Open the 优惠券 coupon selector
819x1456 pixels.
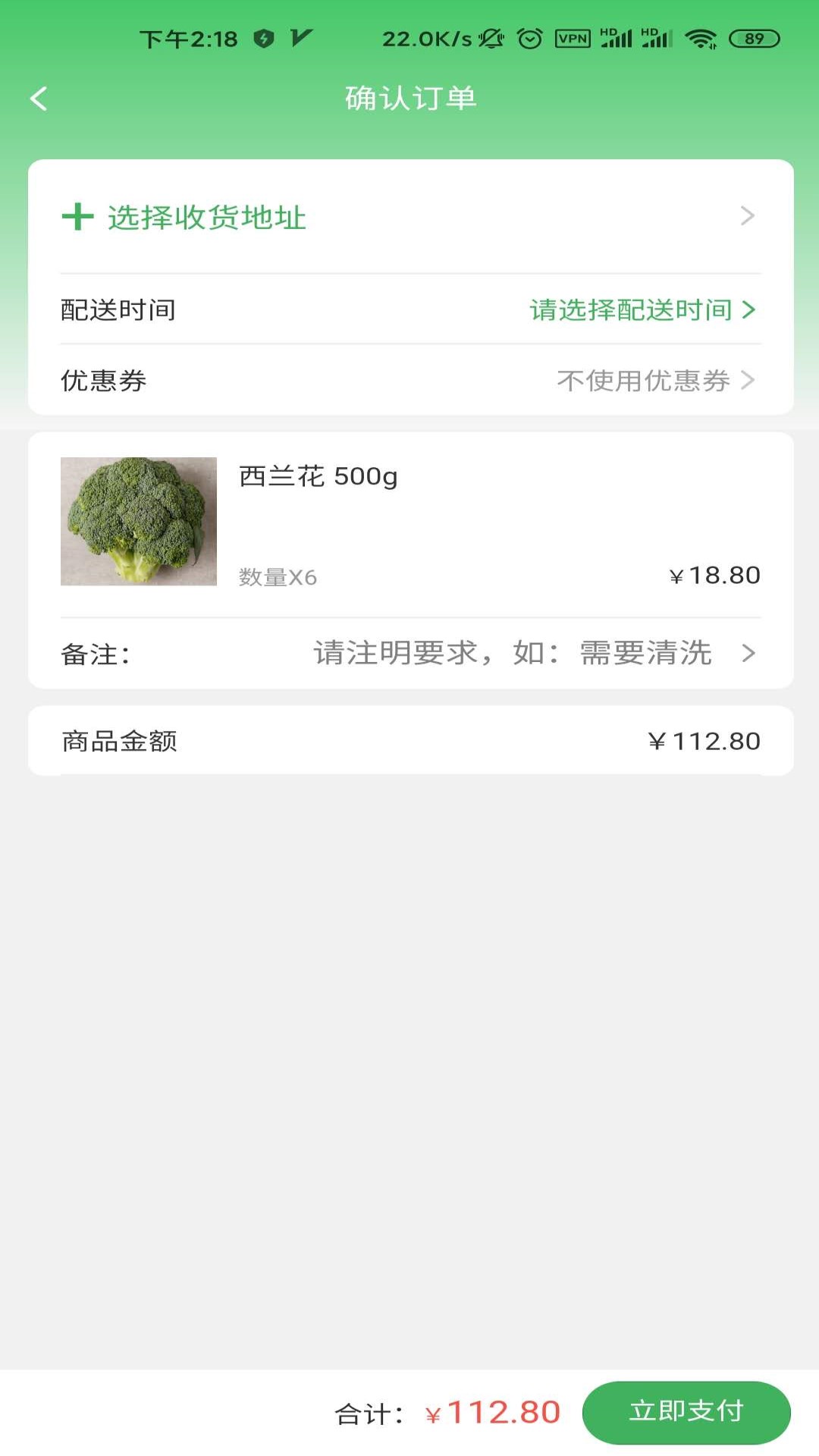[x=409, y=381]
